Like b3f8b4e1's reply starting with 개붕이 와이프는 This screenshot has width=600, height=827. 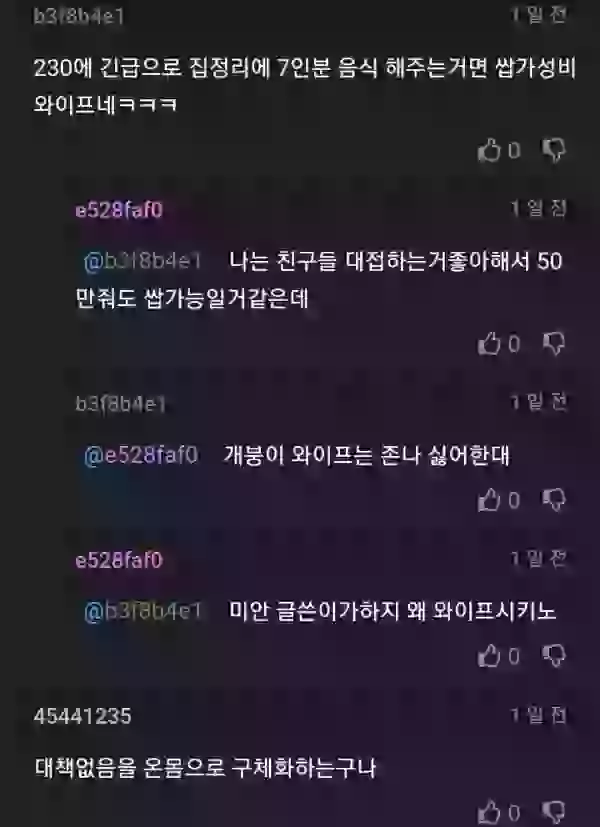coord(490,499)
